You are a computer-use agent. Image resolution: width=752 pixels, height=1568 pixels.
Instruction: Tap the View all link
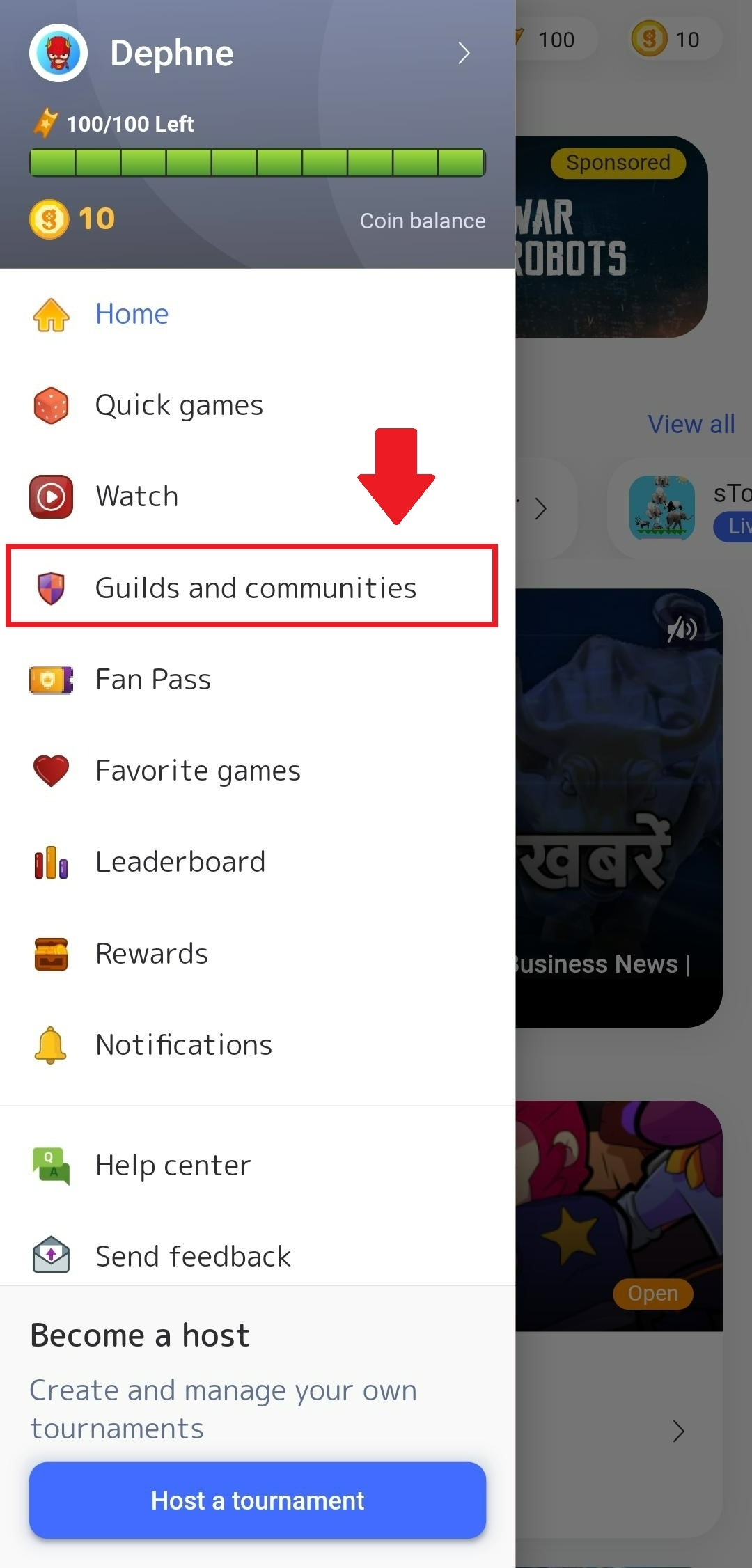[691, 424]
